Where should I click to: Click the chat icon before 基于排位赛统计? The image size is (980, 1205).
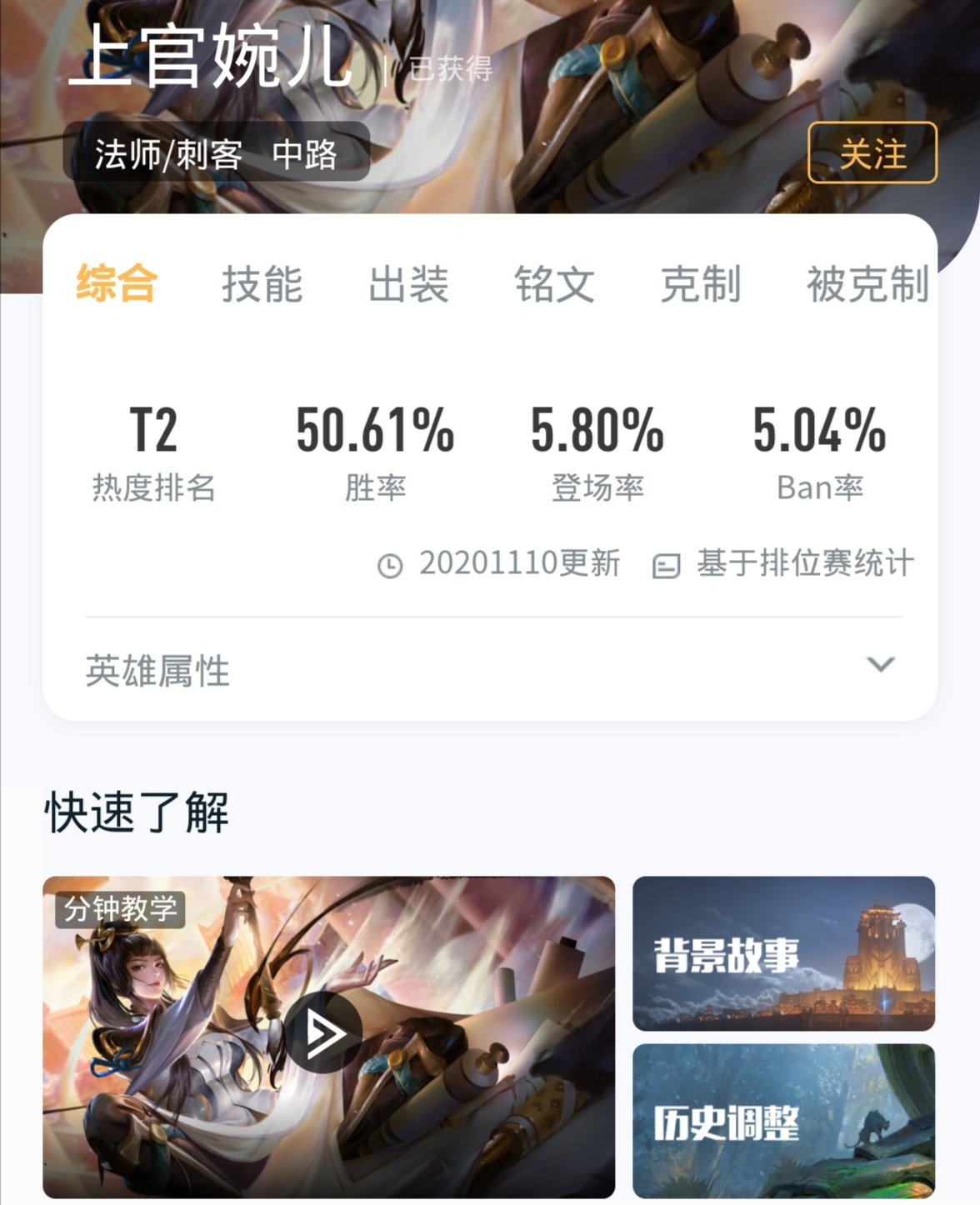pos(667,563)
